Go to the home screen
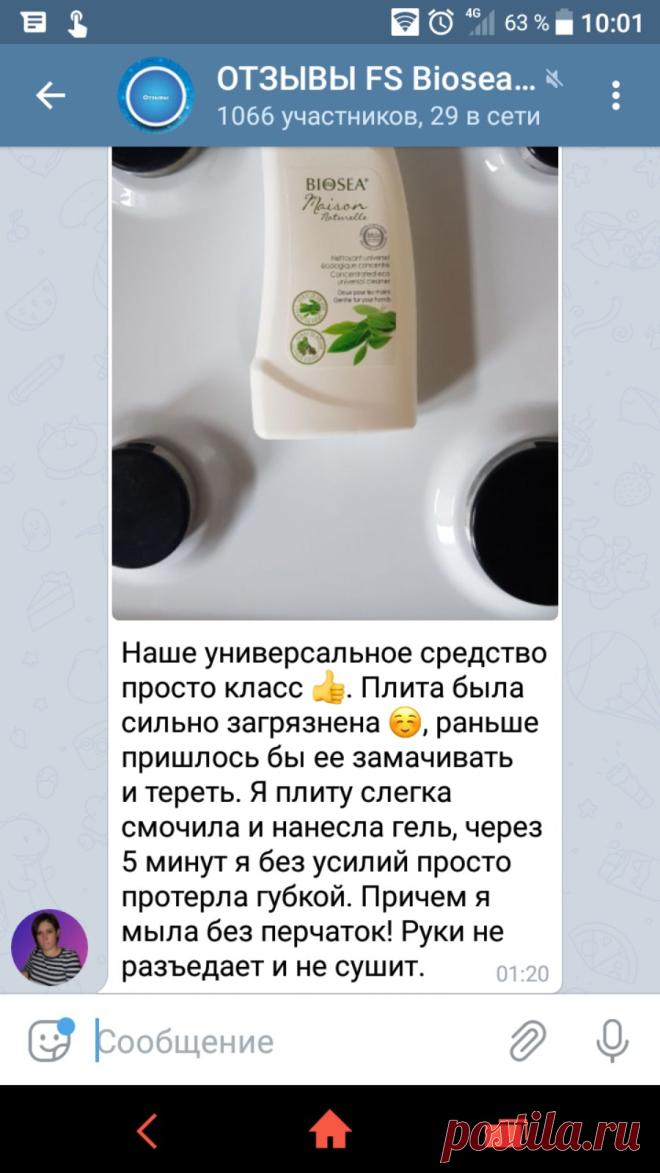The width and height of the screenshot is (660, 1173). [330, 1130]
